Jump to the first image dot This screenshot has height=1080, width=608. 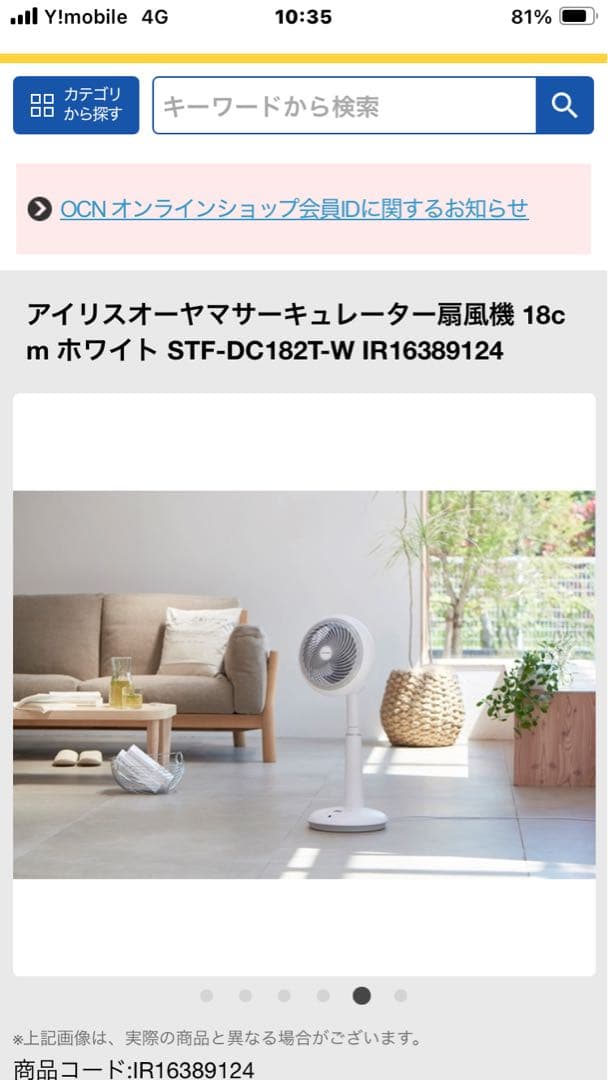[207, 995]
